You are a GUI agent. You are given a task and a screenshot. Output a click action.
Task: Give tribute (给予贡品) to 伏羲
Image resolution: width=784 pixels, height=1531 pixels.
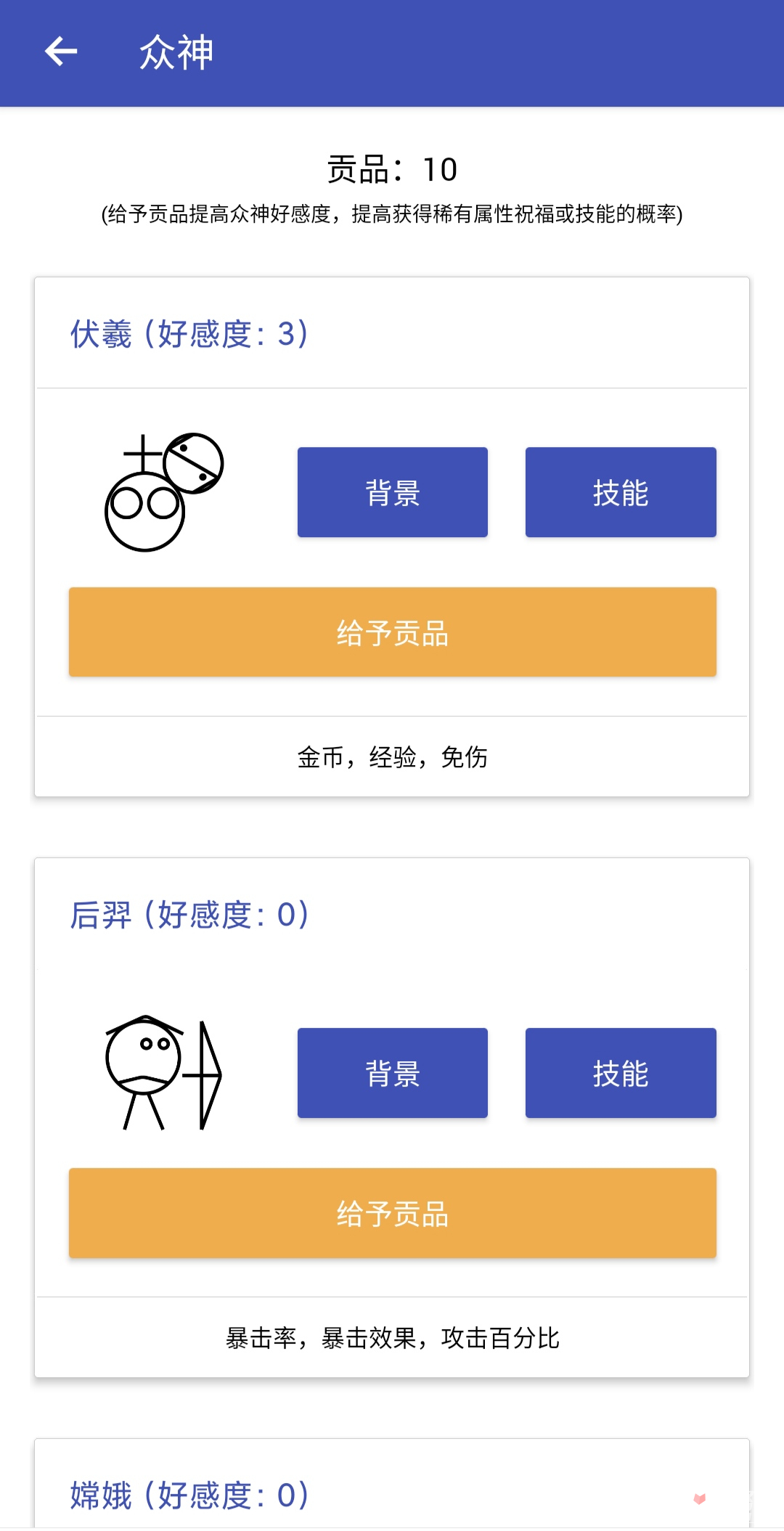(392, 632)
